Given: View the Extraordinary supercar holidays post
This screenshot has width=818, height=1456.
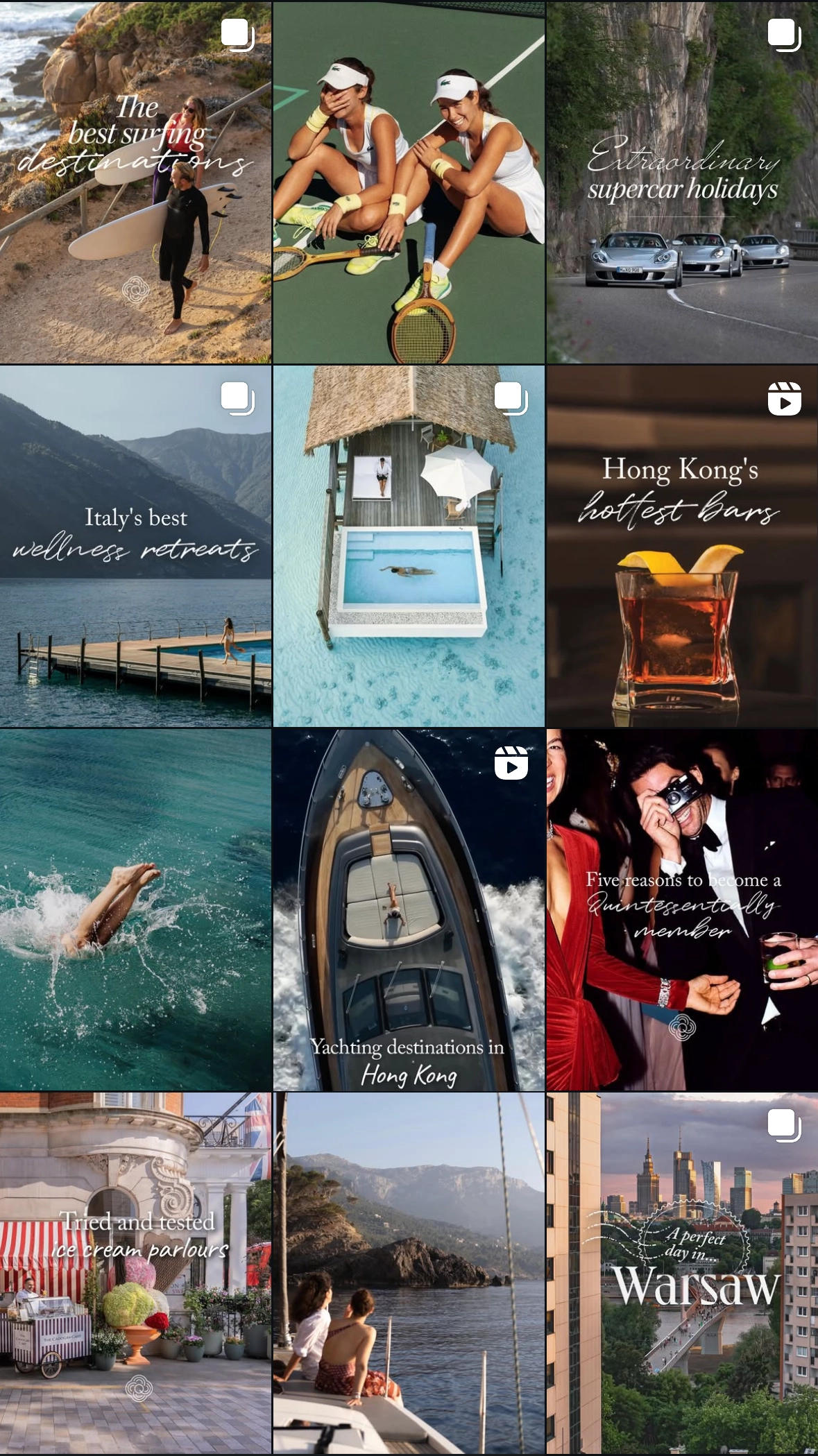Looking at the screenshot, I should pyautogui.click(x=682, y=182).
